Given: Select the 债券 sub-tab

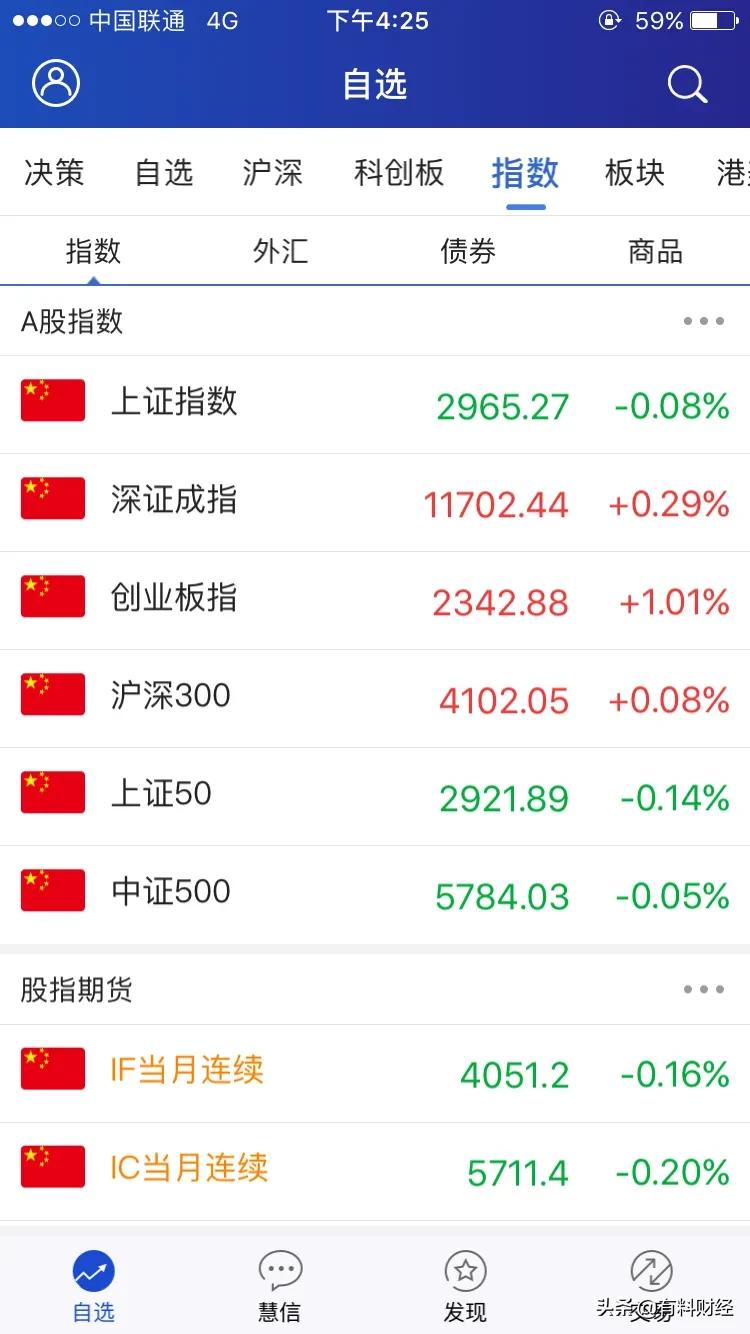Looking at the screenshot, I should point(468,251).
